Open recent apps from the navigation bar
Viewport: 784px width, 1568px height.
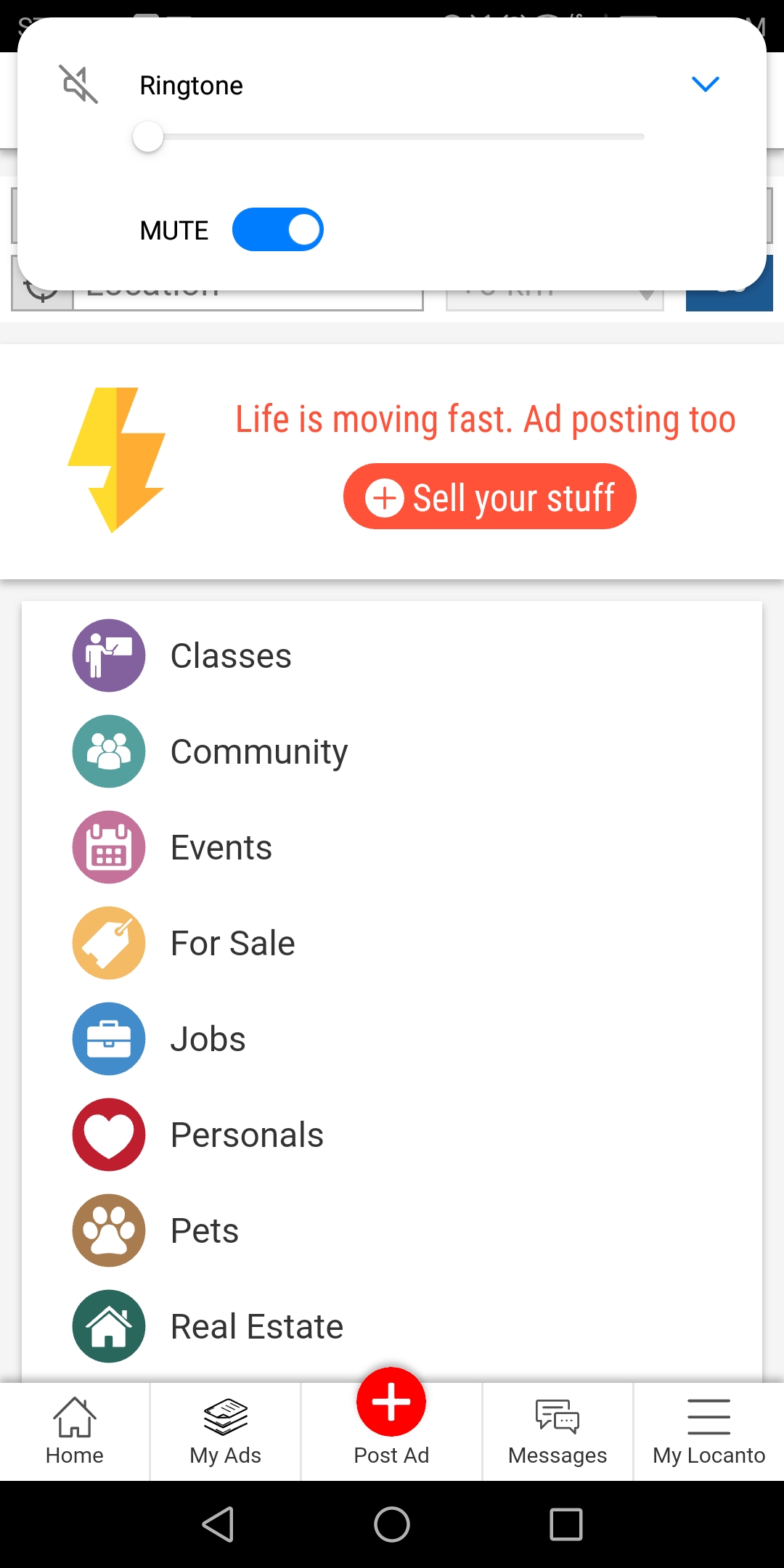(566, 1524)
